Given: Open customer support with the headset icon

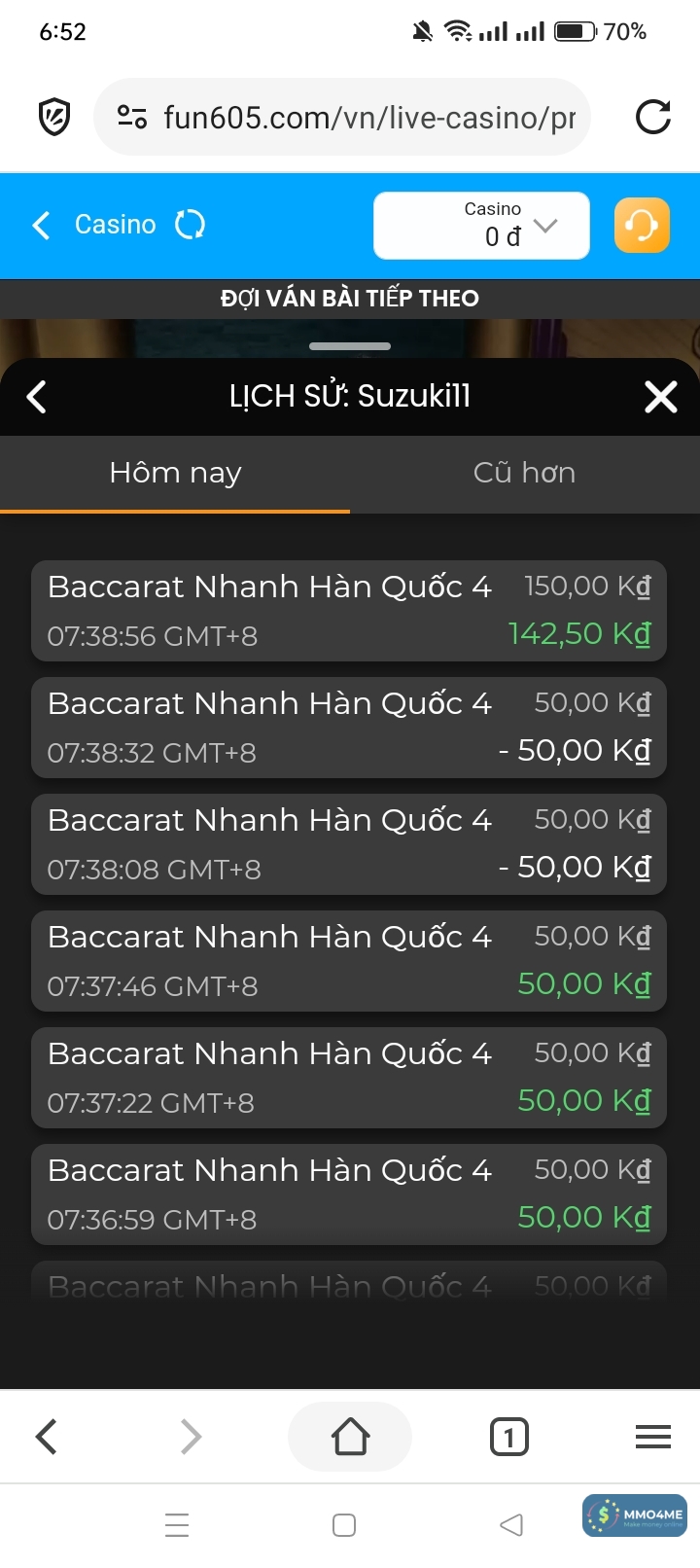Looking at the screenshot, I should point(642,226).
